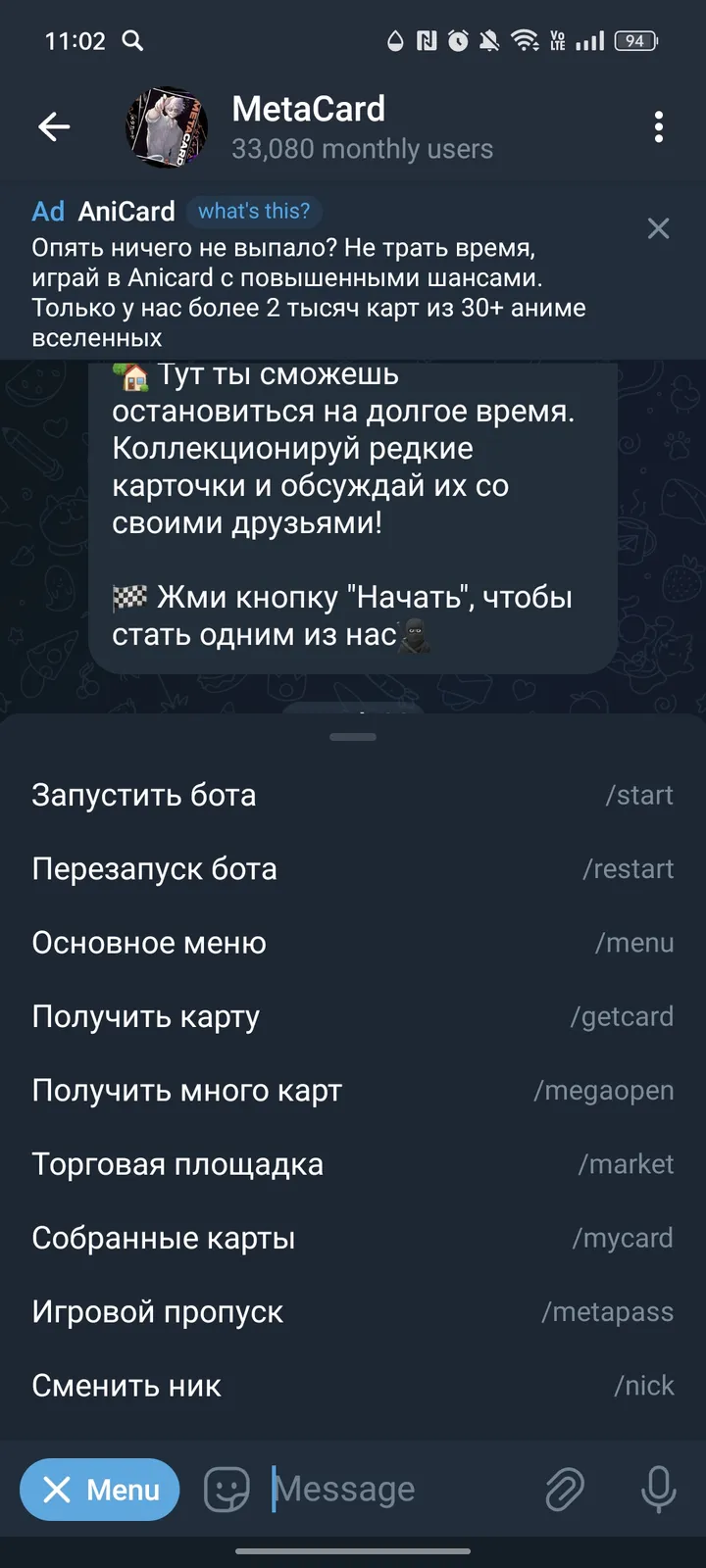The height and width of the screenshot is (1568, 706).
Task: Open the search icon in the status bar
Action: click(x=132, y=41)
